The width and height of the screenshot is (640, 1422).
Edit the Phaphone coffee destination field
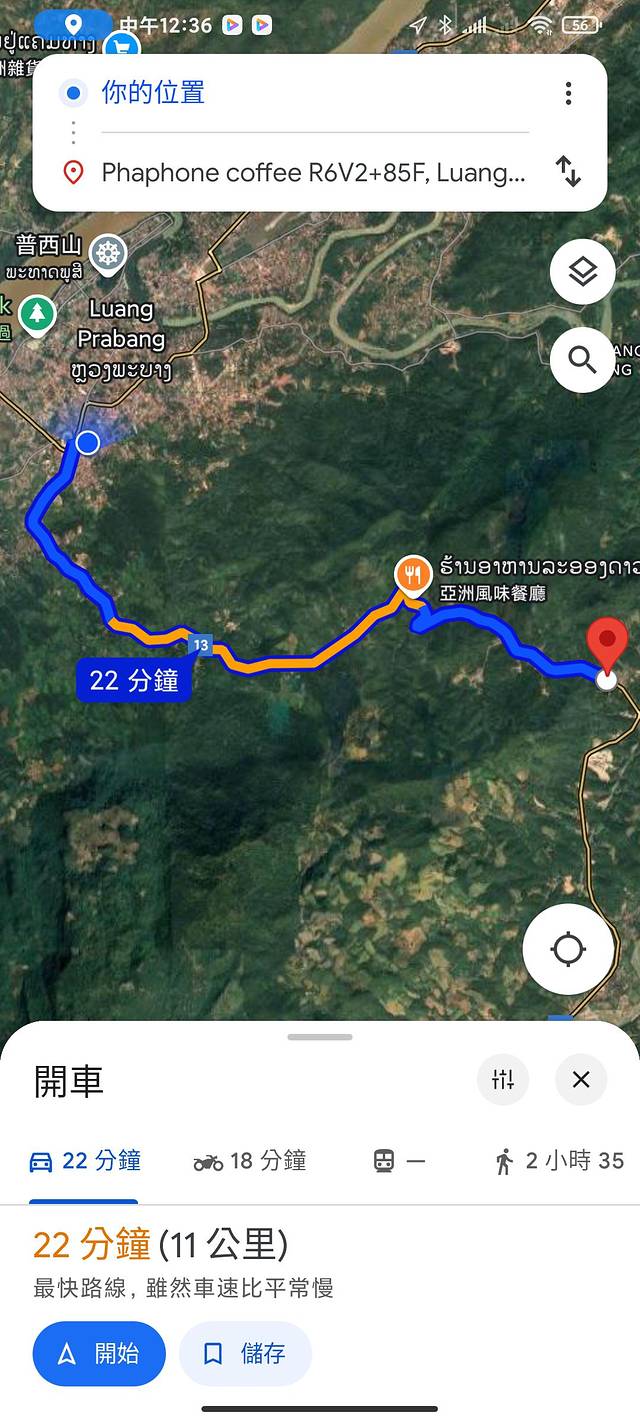tap(312, 173)
